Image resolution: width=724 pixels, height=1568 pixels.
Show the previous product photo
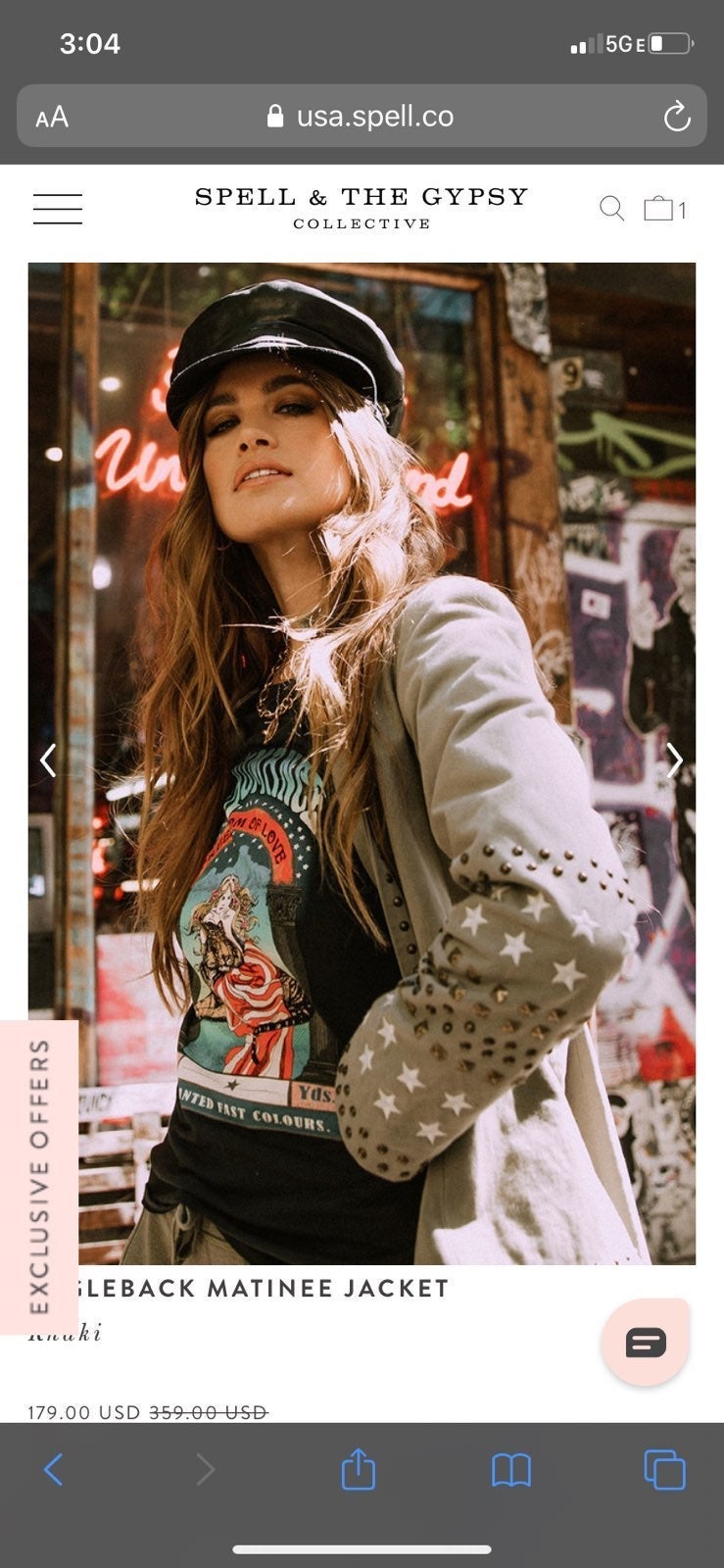48,759
